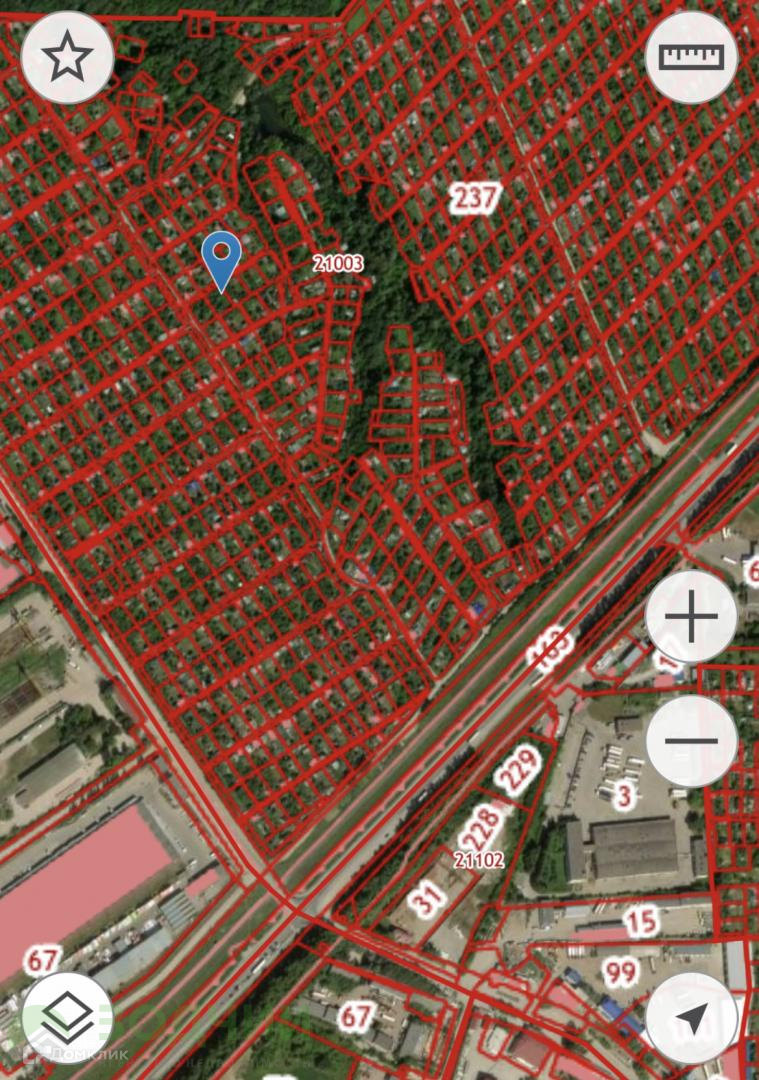Open the ruler measurement tool
Image resolution: width=759 pixels, height=1080 pixels.
tap(692, 58)
